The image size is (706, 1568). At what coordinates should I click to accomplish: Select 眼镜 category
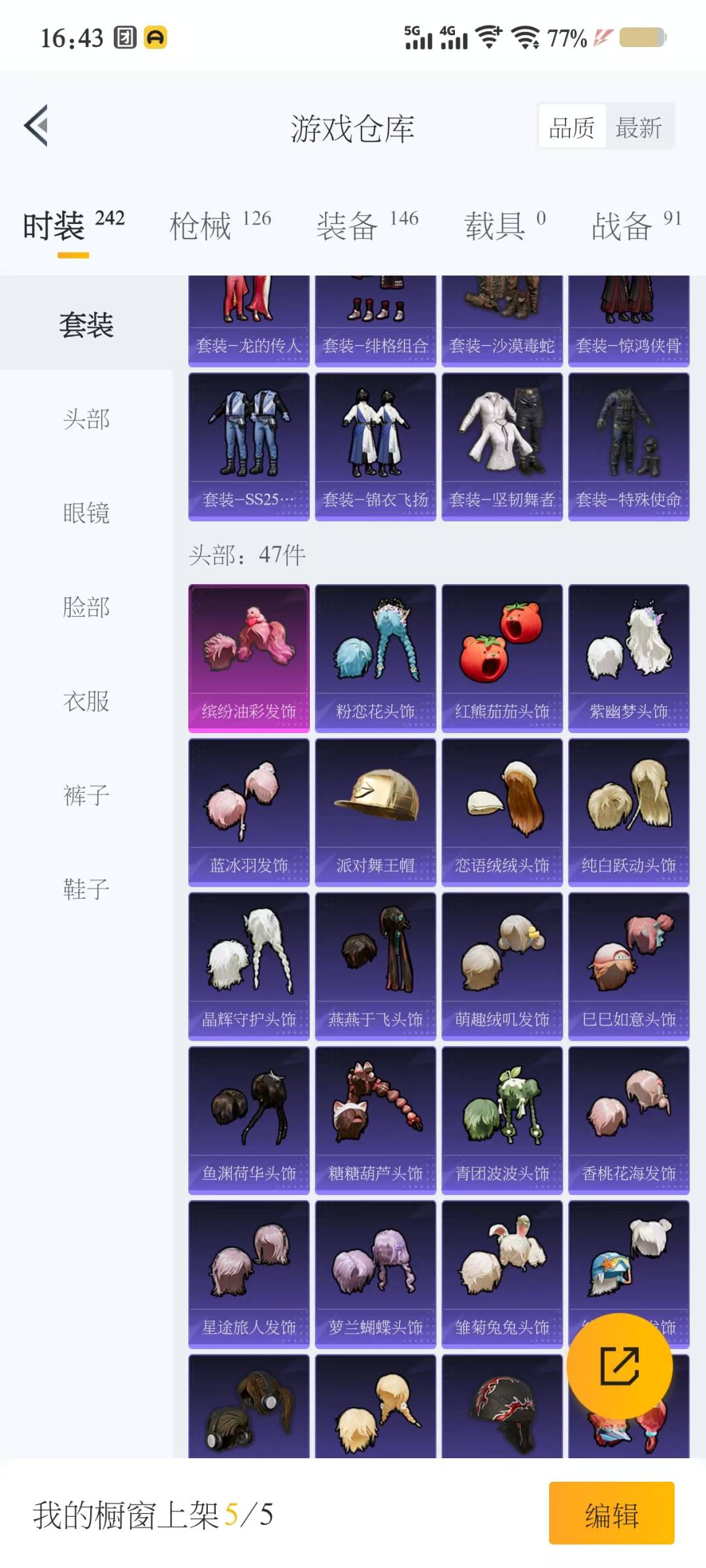point(86,513)
